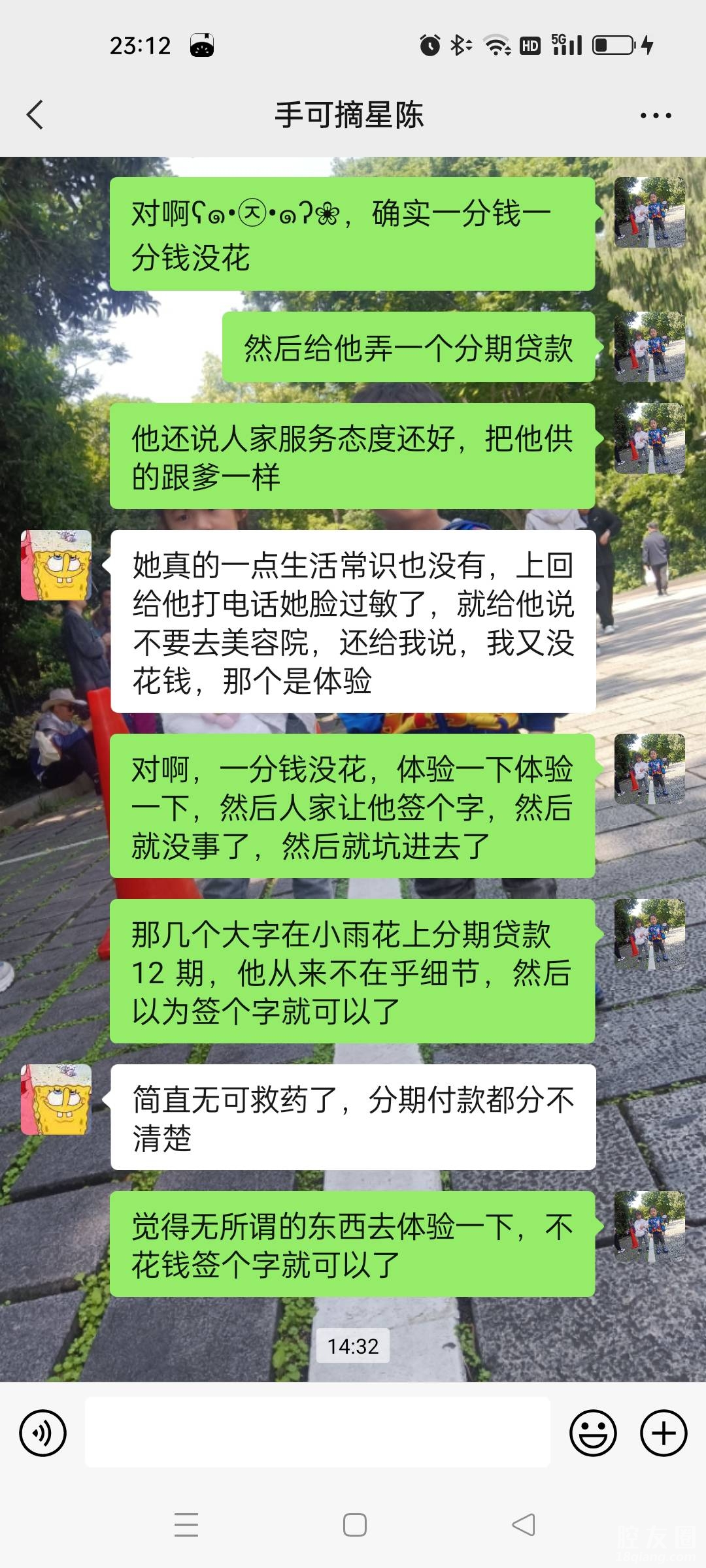706x1568 pixels.
Task: Open the chat info overflow menu
Action: coord(655,116)
